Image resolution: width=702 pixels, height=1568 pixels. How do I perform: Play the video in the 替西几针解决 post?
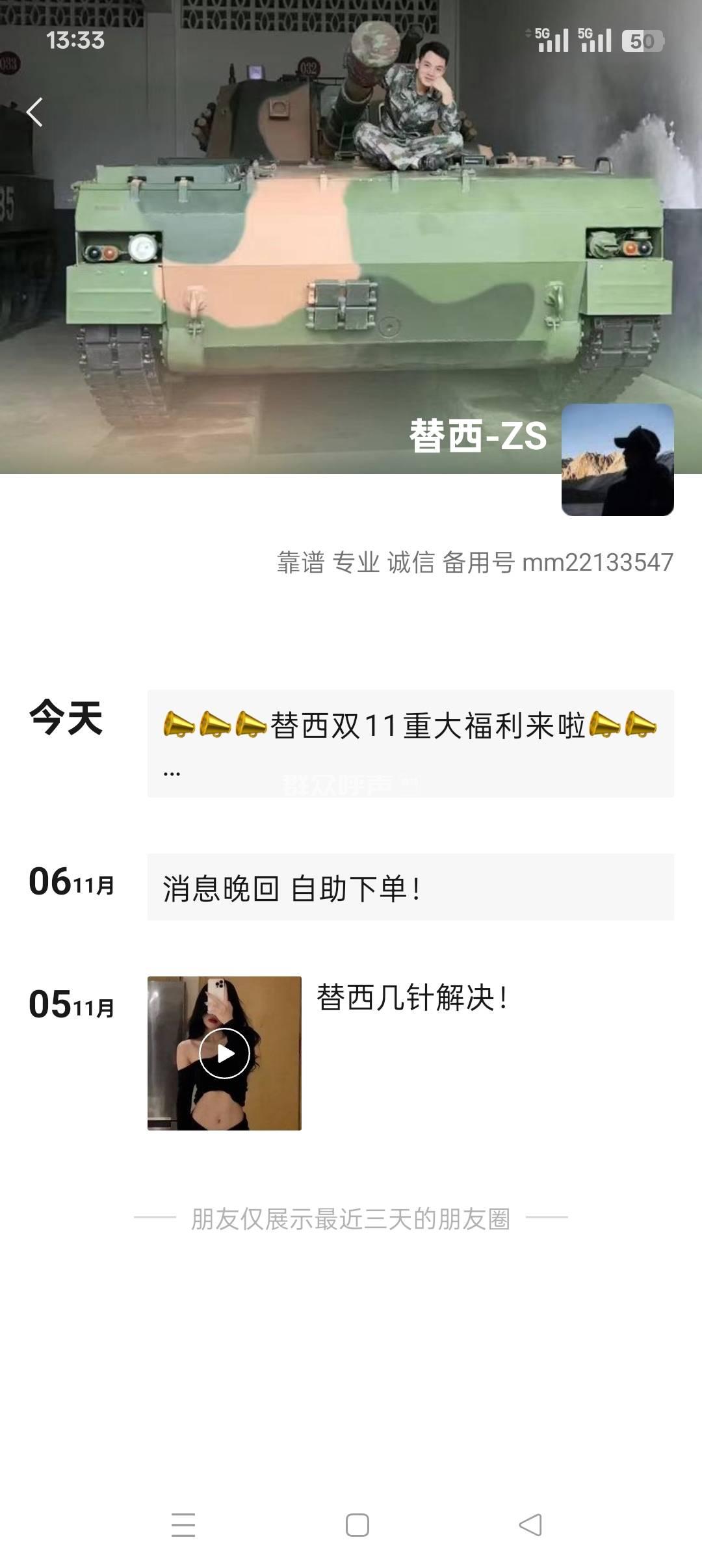tap(224, 1053)
